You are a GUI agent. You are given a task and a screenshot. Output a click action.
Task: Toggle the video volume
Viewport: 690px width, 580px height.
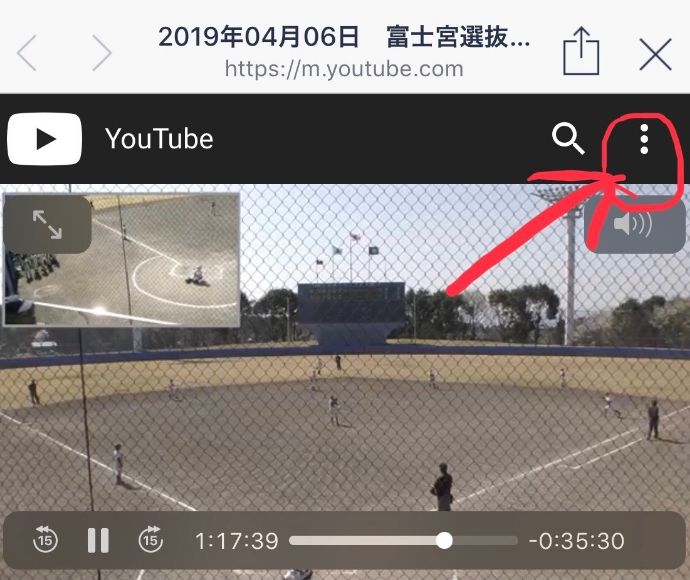tap(632, 224)
